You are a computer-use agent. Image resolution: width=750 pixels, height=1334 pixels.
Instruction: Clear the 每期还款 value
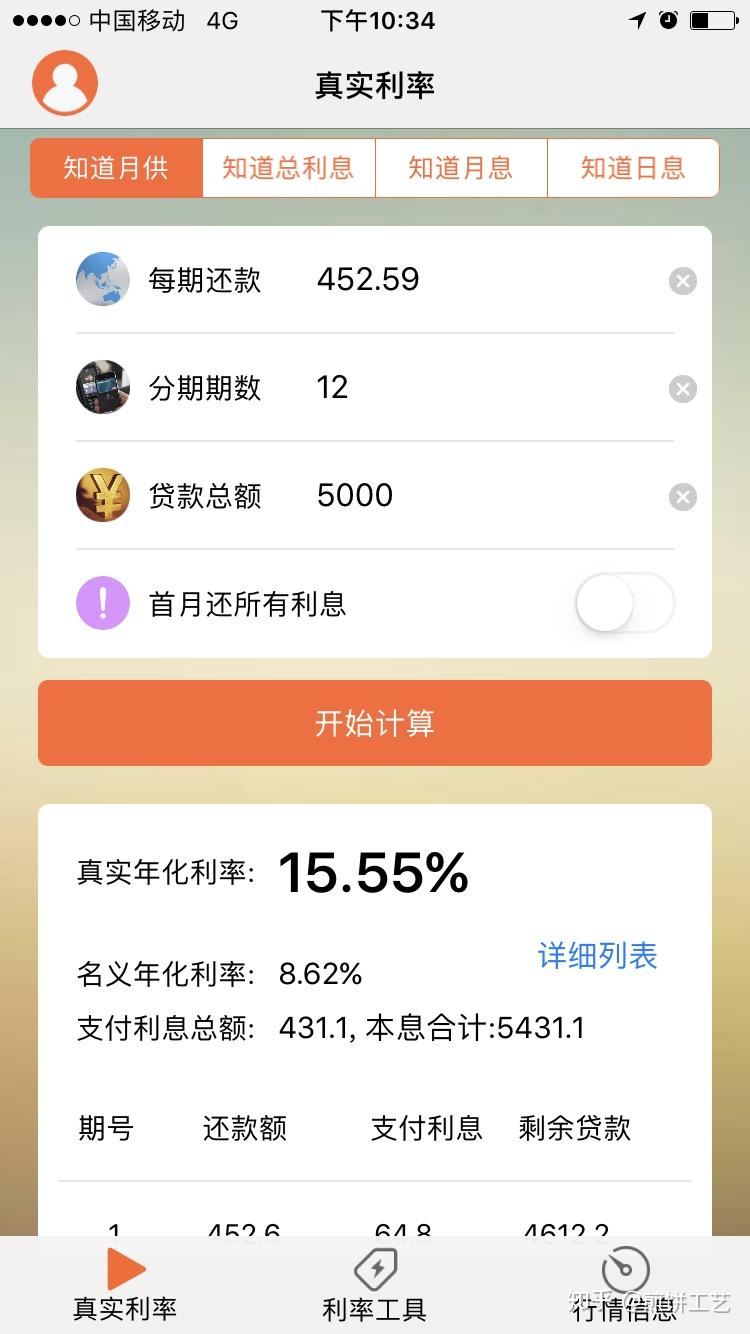point(682,281)
